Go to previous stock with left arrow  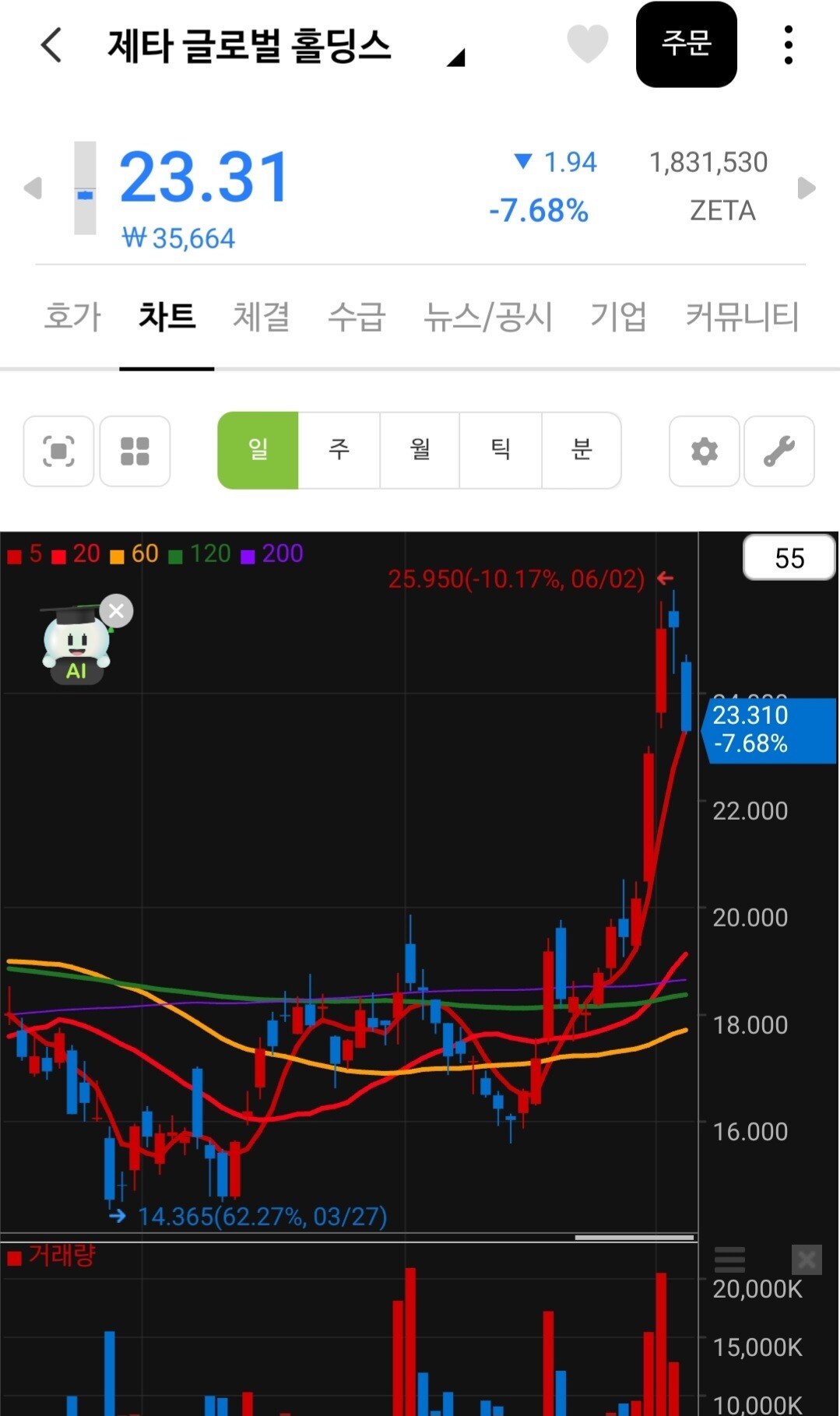point(33,188)
